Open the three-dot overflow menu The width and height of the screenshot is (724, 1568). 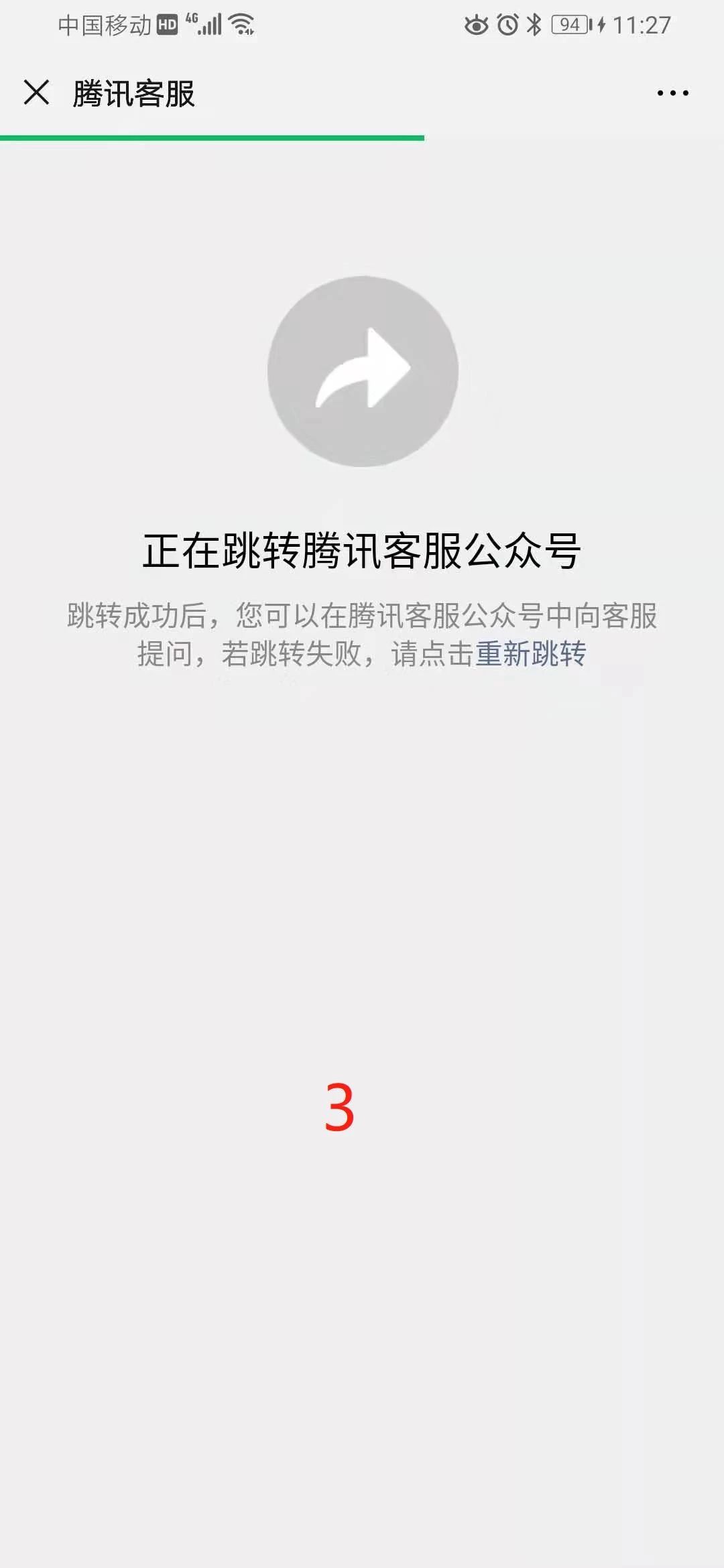[x=672, y=93]
